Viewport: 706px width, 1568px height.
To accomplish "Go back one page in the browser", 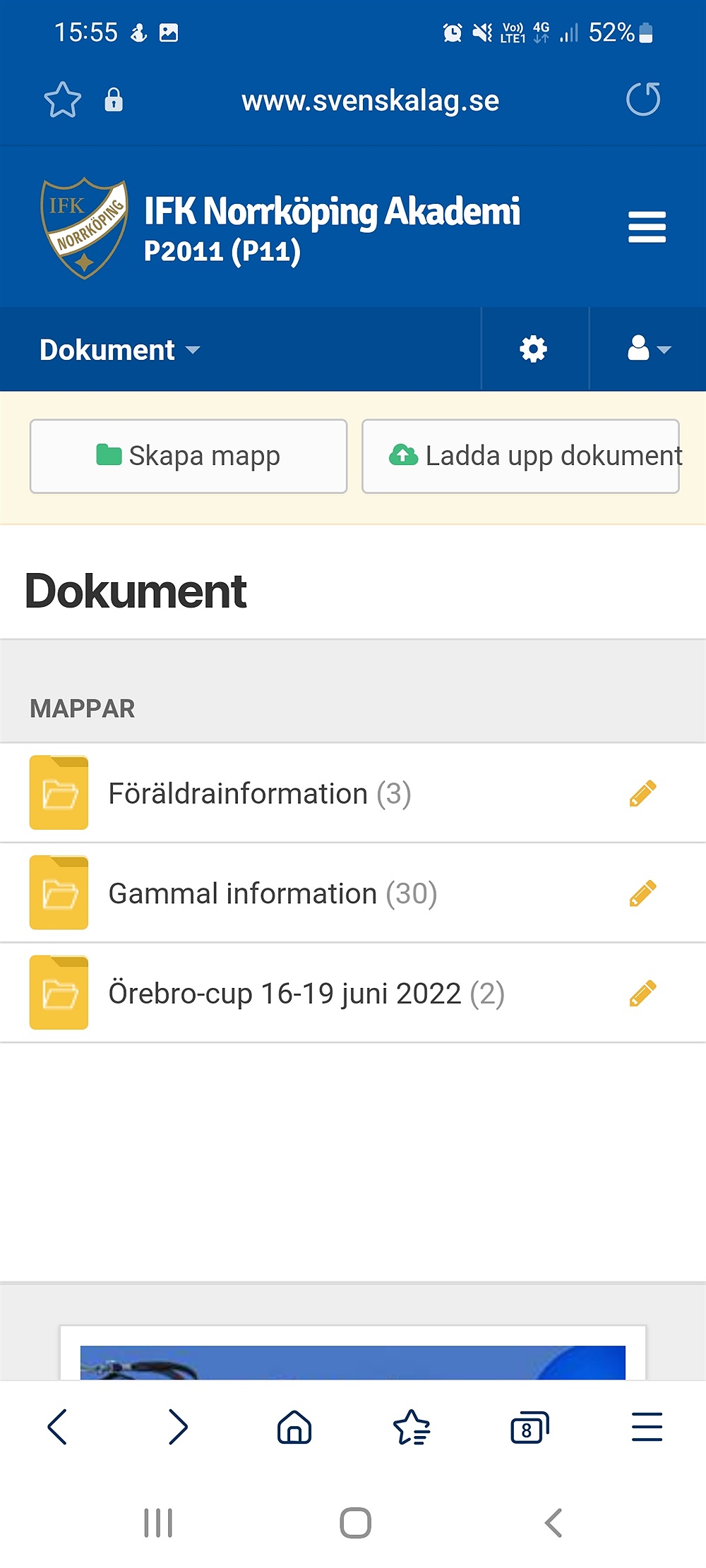I will click(58, 1427).
